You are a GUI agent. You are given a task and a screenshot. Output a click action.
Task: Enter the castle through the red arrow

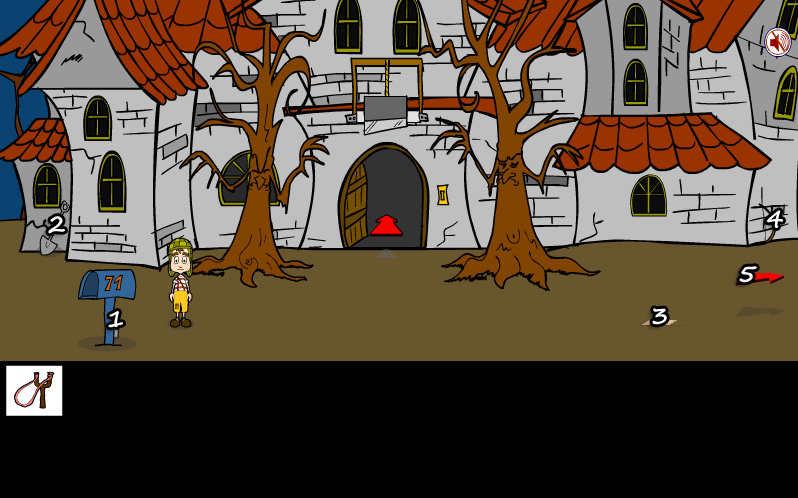pos(386,226)
